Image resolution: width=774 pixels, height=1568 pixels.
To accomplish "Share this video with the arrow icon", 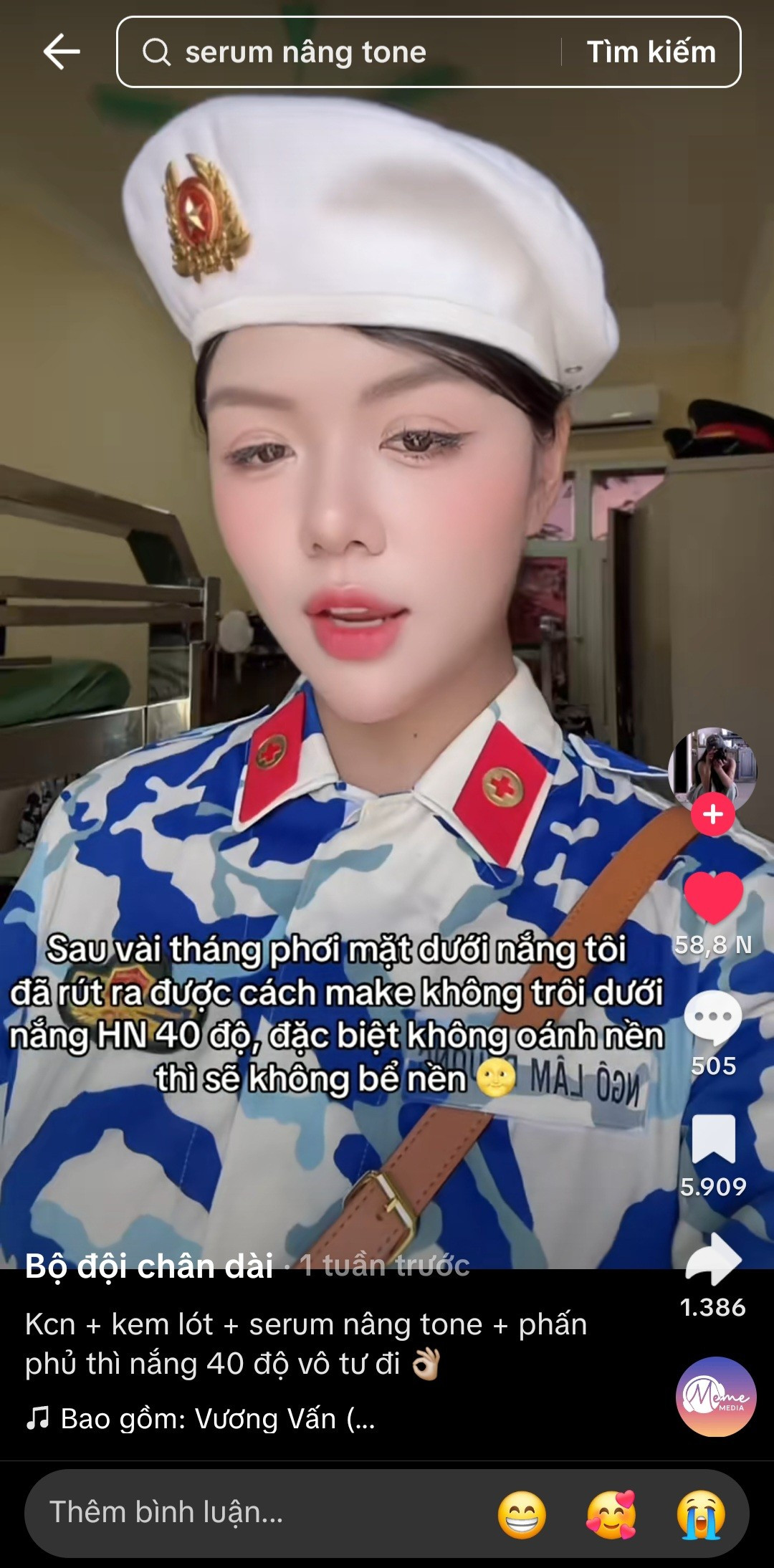I will click(713, 1259).
